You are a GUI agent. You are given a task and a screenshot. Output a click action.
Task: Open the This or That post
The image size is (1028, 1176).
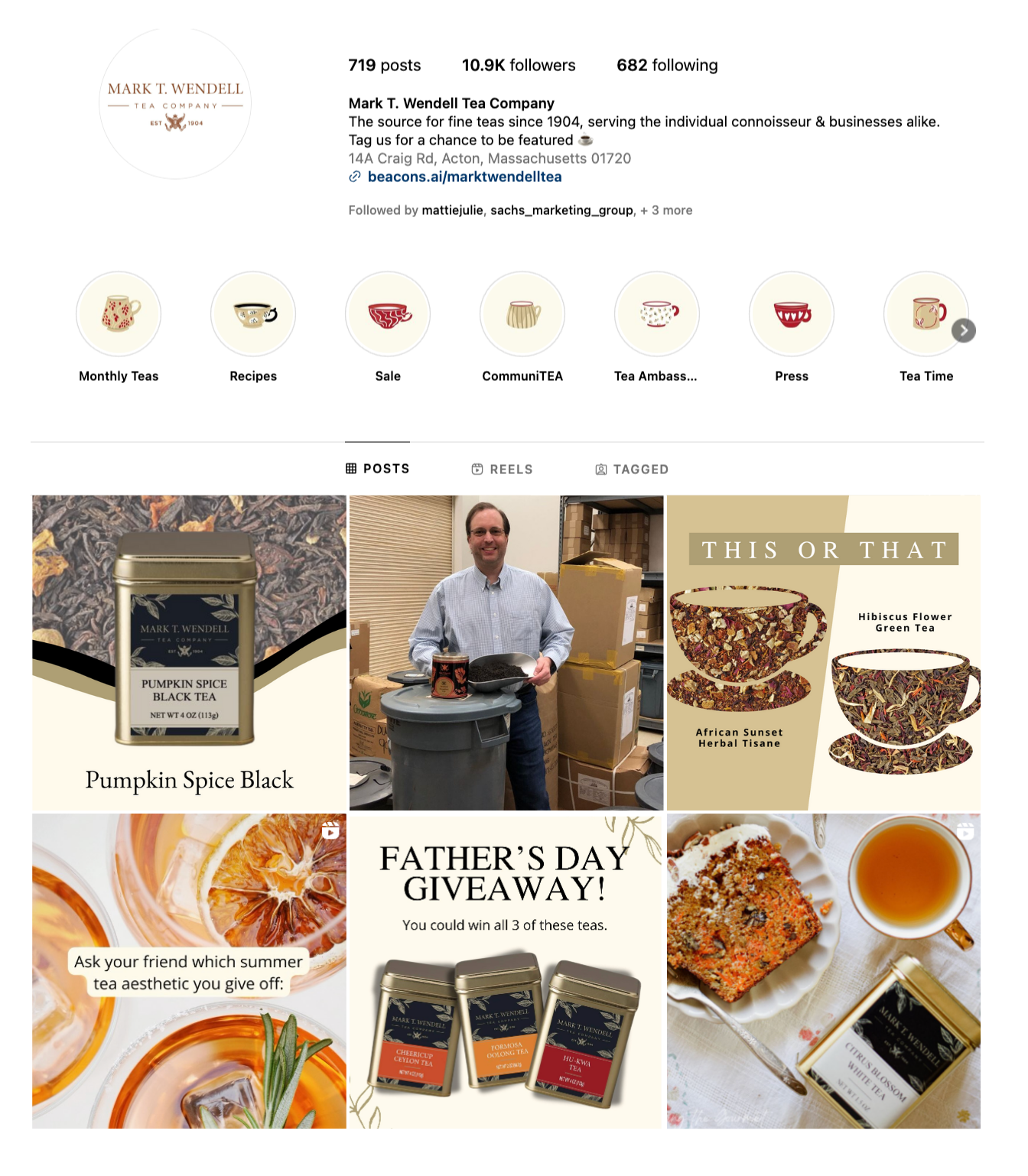tap(824, 652)
